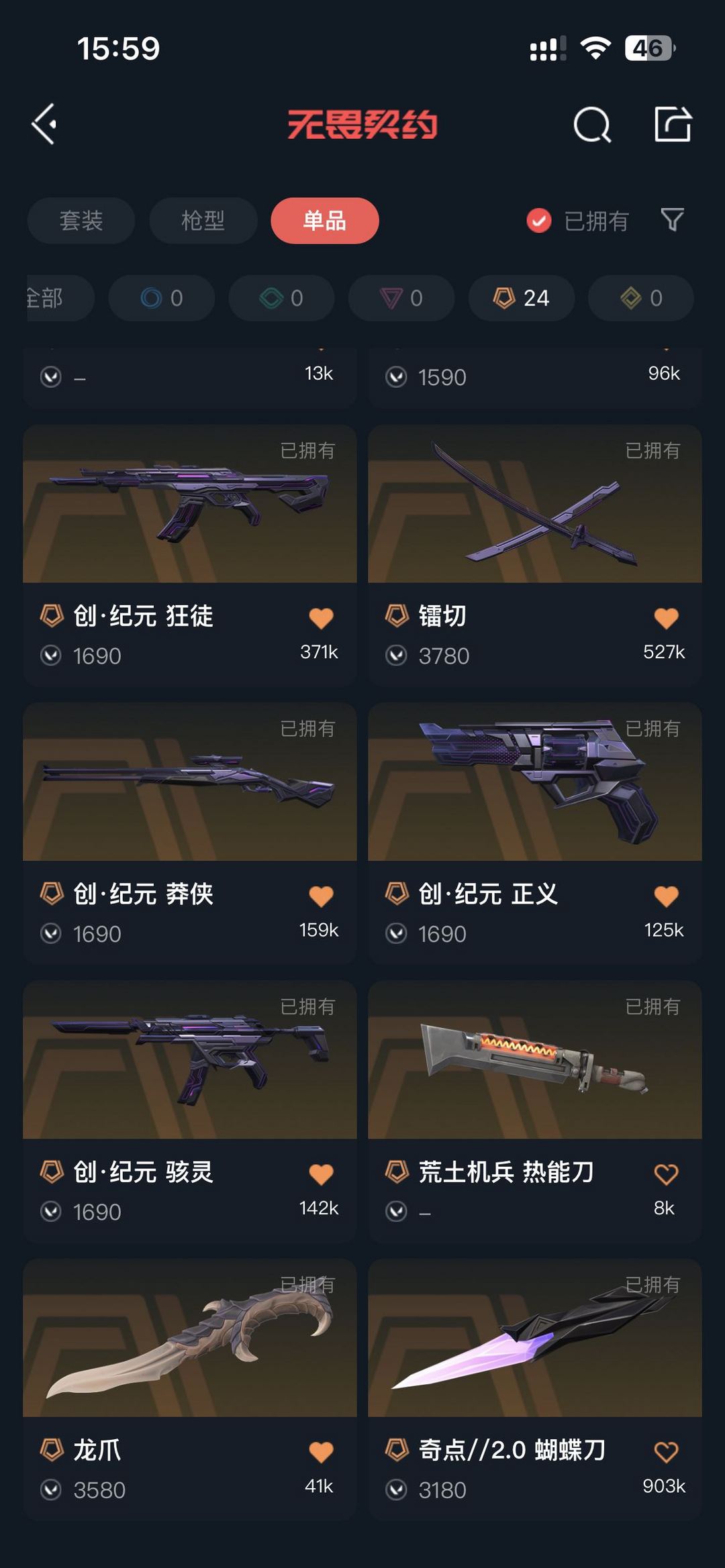725x1568 pixels.
Task: Open the 龙爪 knife card
Action: click(189, 1389)
